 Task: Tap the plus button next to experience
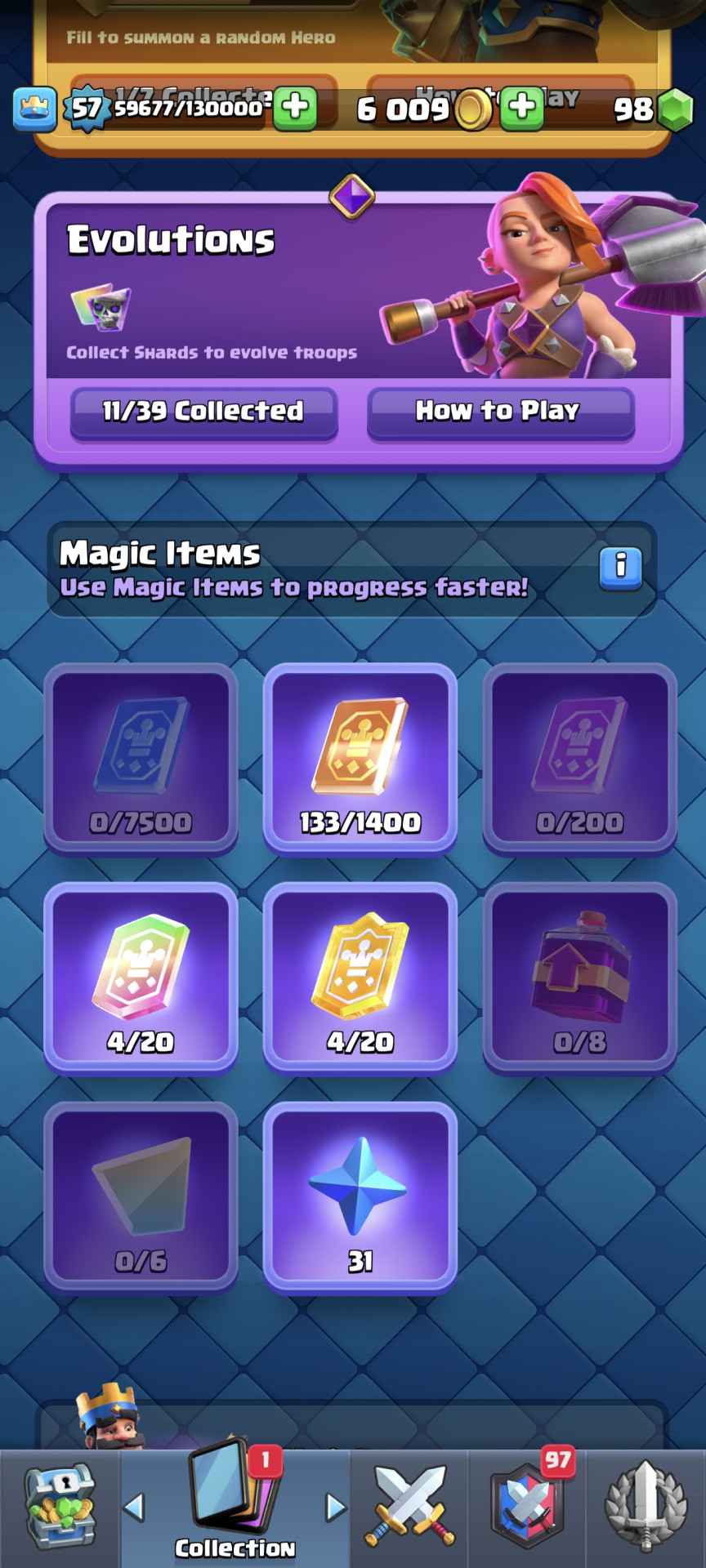pos(295,107)
